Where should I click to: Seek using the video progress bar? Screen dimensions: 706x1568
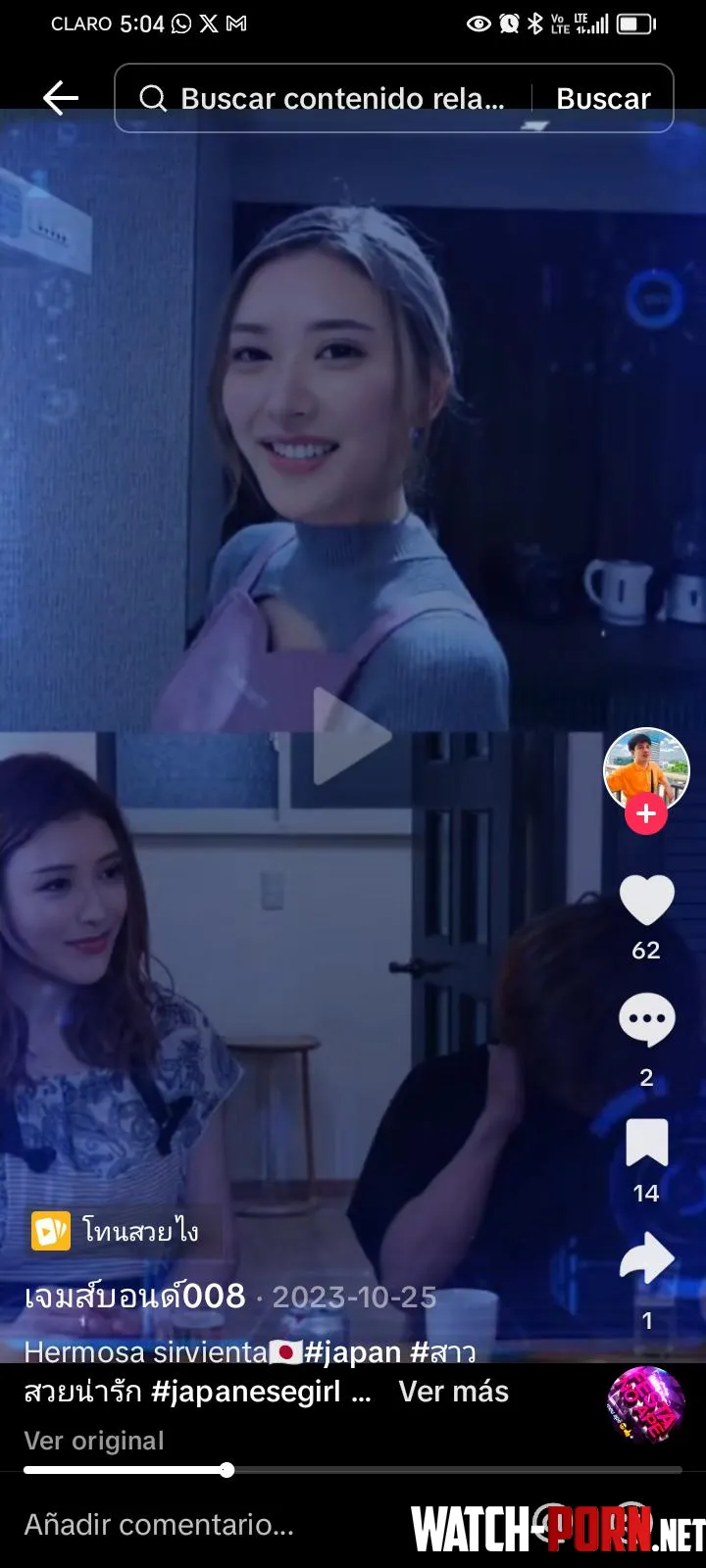pos(353,1470)
